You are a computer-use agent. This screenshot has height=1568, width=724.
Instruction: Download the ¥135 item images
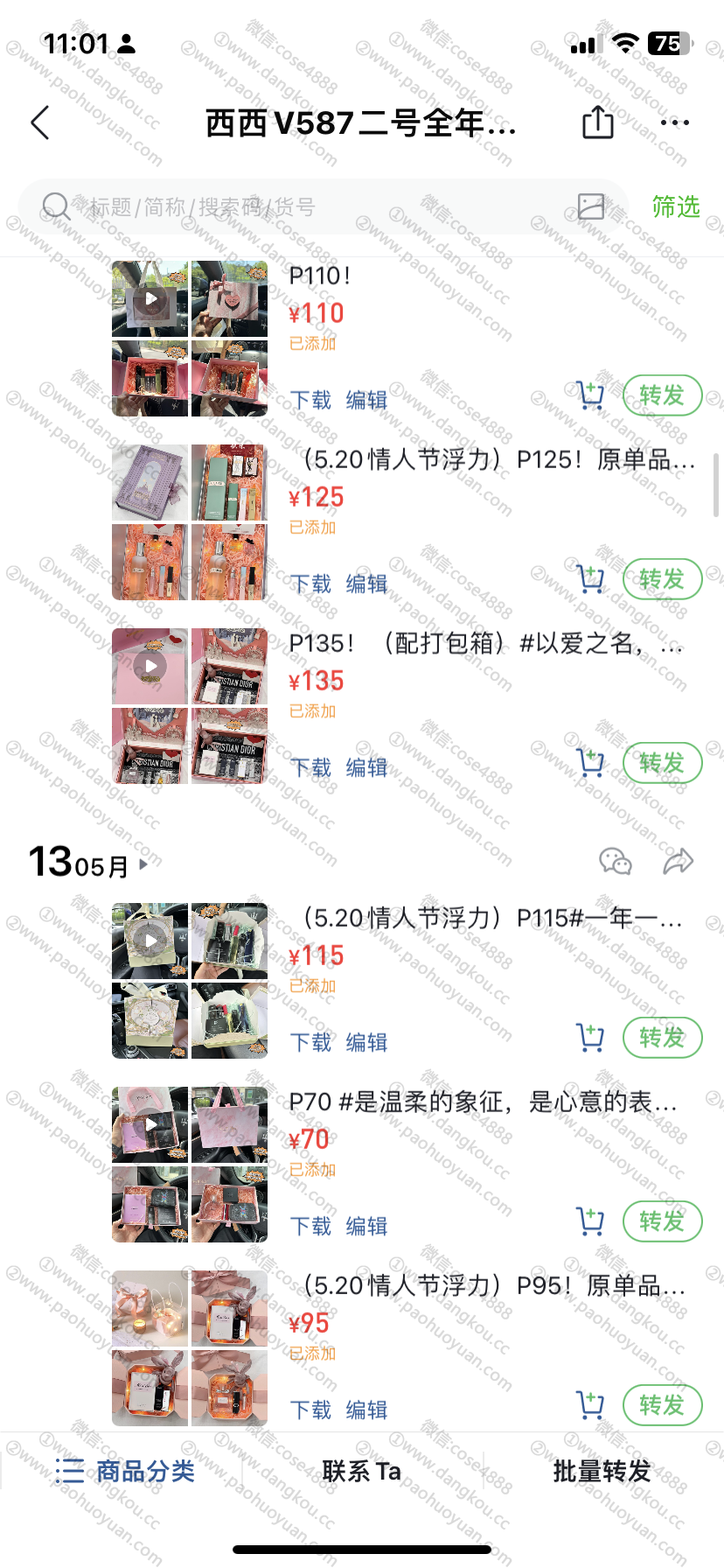pos(310,767)
